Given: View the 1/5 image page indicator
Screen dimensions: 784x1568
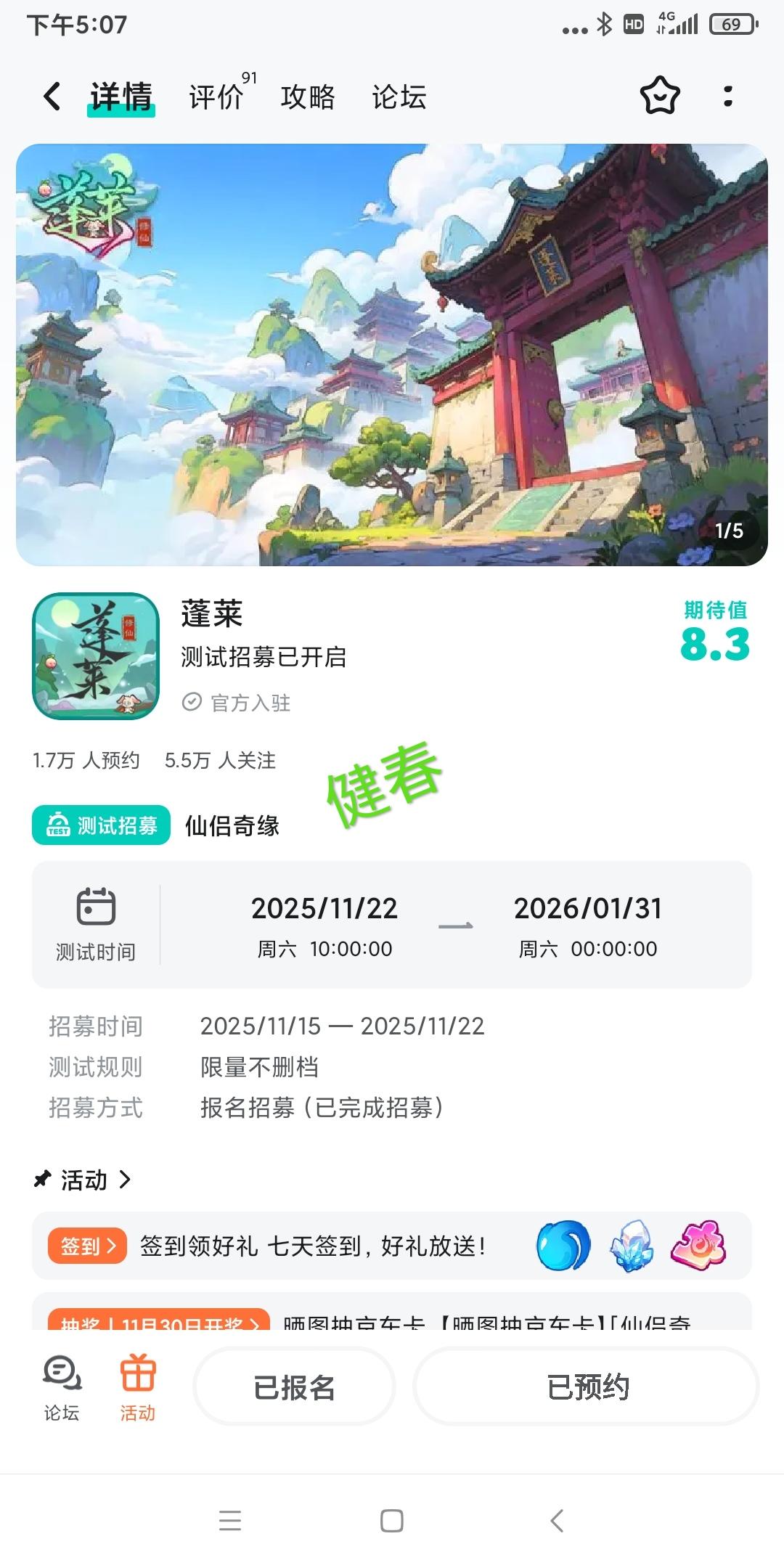Looking at the screenshot, I should point(728,532).
